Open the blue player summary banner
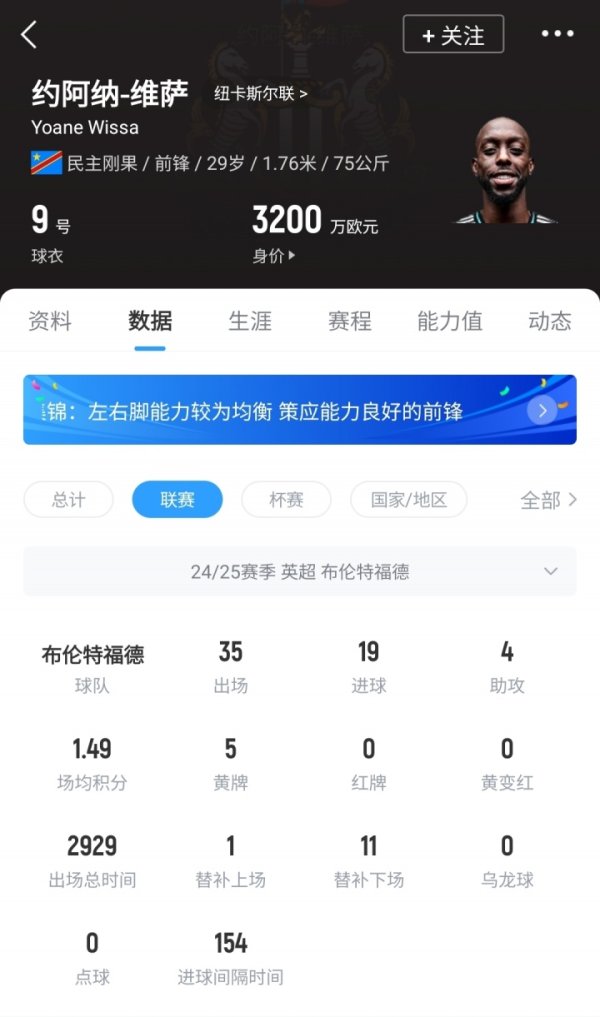This screenshot has width=600, height=1017. coord(300,410)
